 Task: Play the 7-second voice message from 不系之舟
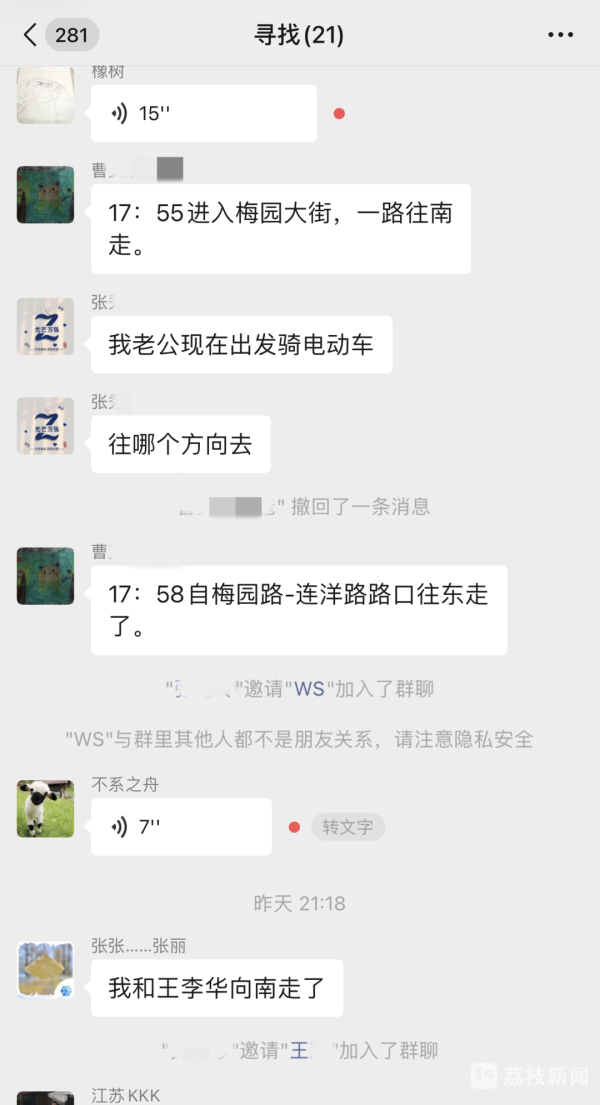pos(180,827)
